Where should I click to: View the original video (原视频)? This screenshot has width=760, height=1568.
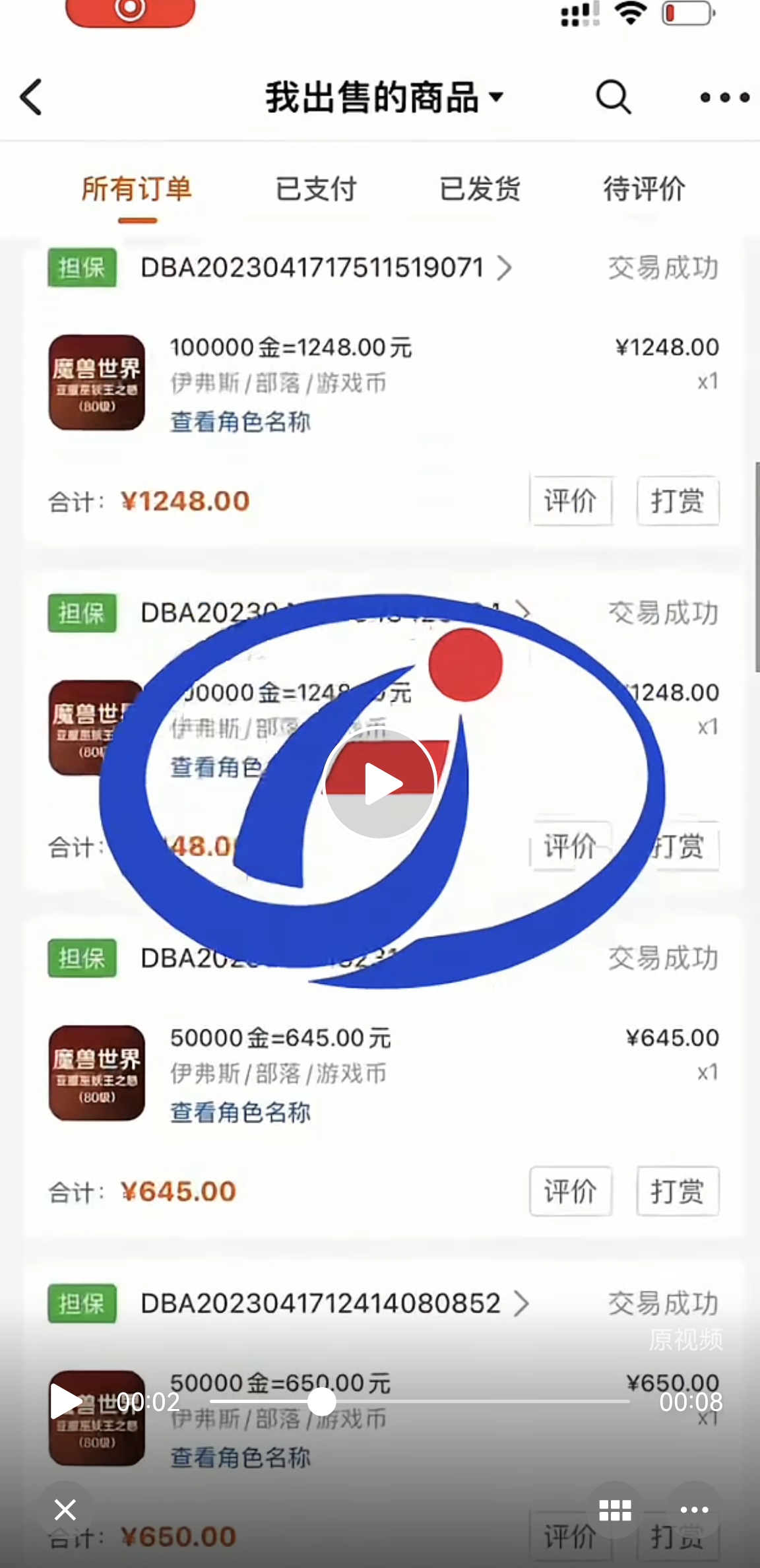(x=685, y=1340)
